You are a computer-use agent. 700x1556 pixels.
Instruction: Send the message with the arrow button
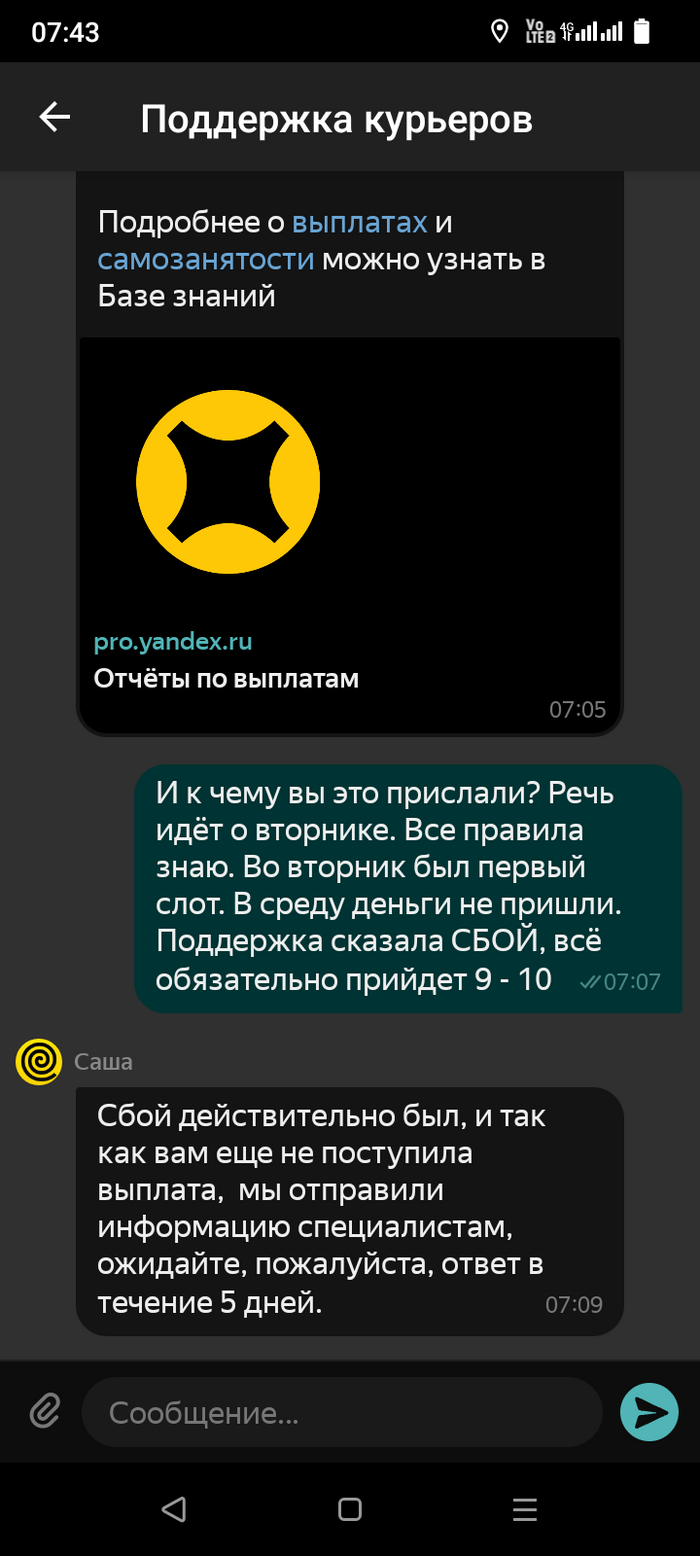[x=650, y=1412]
